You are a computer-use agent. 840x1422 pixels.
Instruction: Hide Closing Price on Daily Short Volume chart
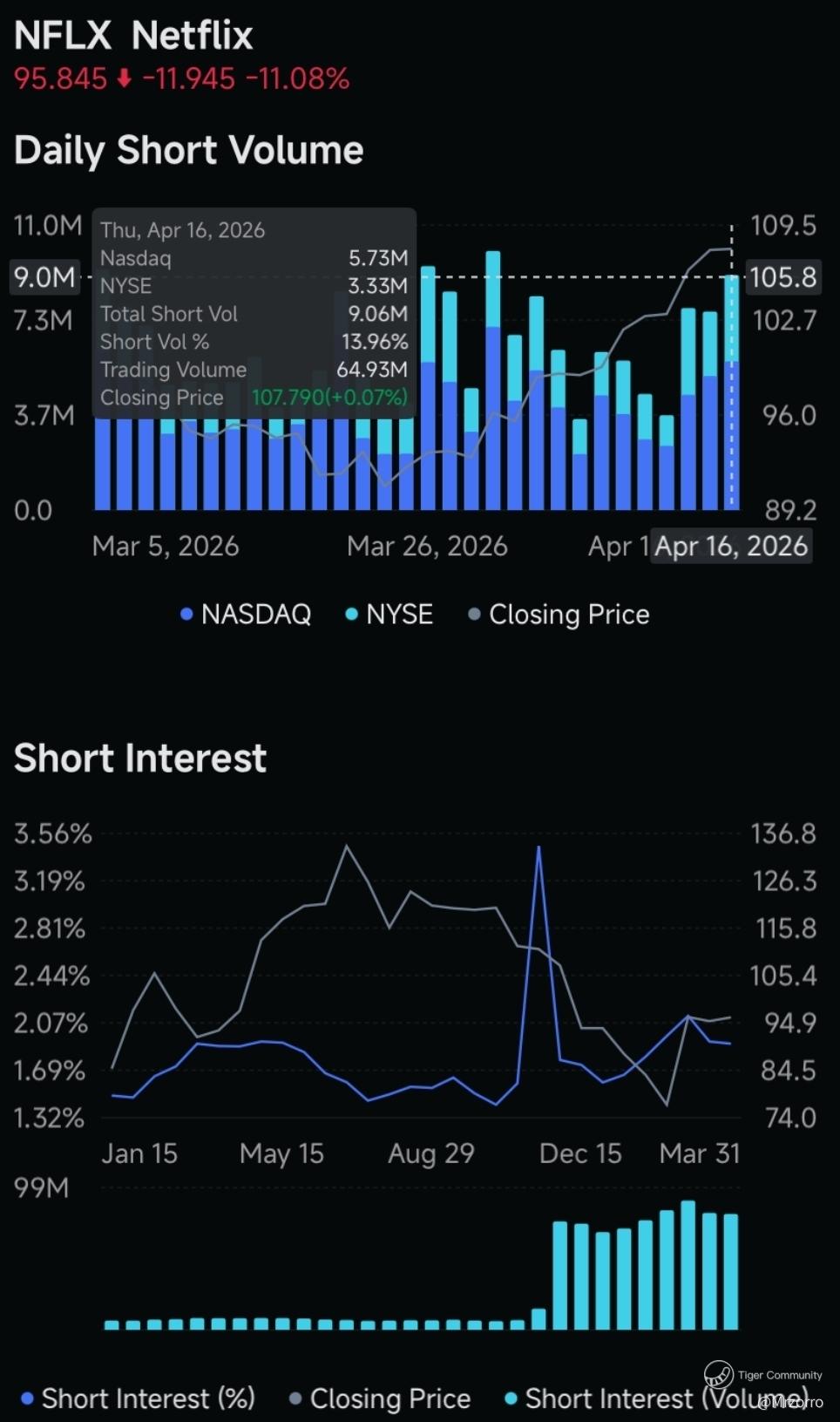[559, 615]
